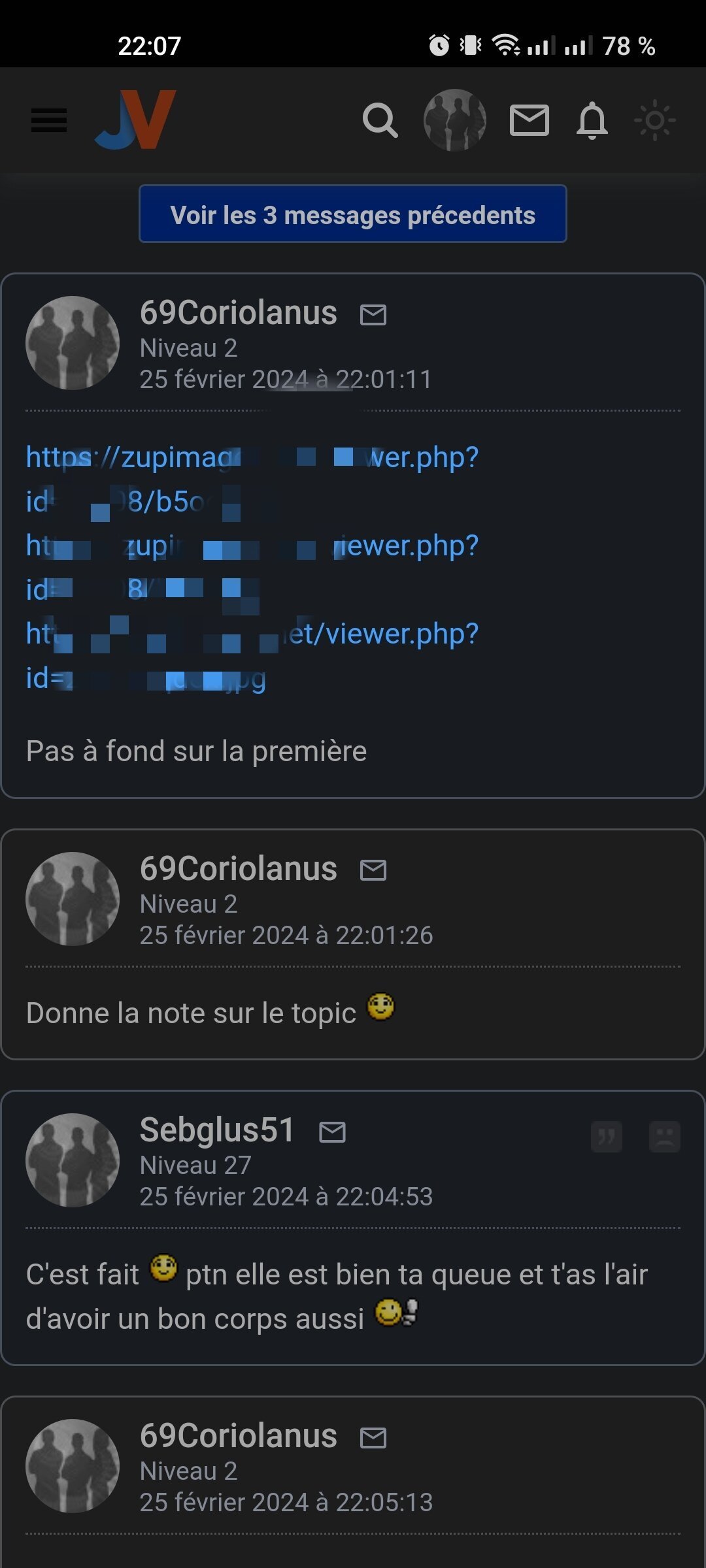Open your profile avatar in the header
Viewport: 706px width, 1568px height.
pyautogui.click(x=454, y=120)
